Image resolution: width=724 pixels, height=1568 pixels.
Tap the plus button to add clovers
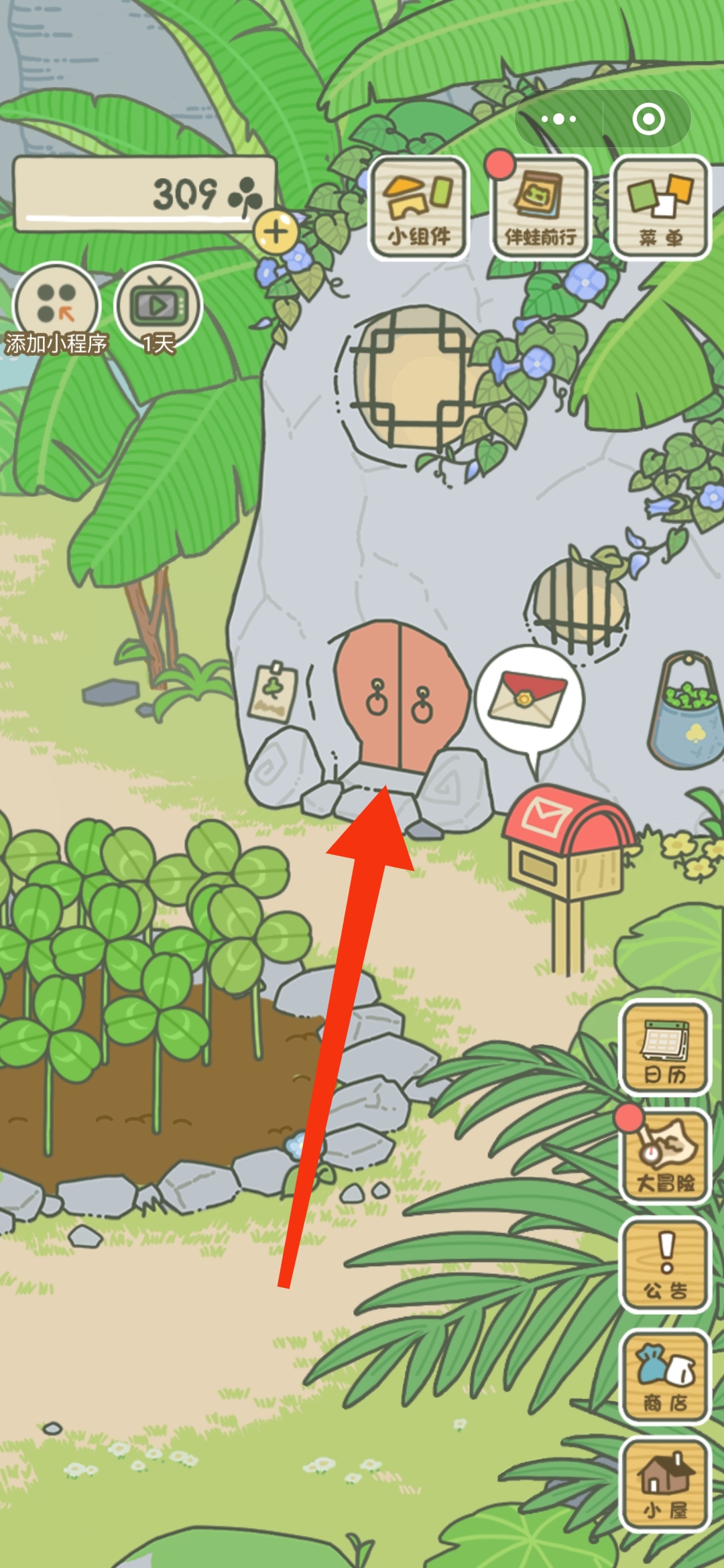pos(276,232)
